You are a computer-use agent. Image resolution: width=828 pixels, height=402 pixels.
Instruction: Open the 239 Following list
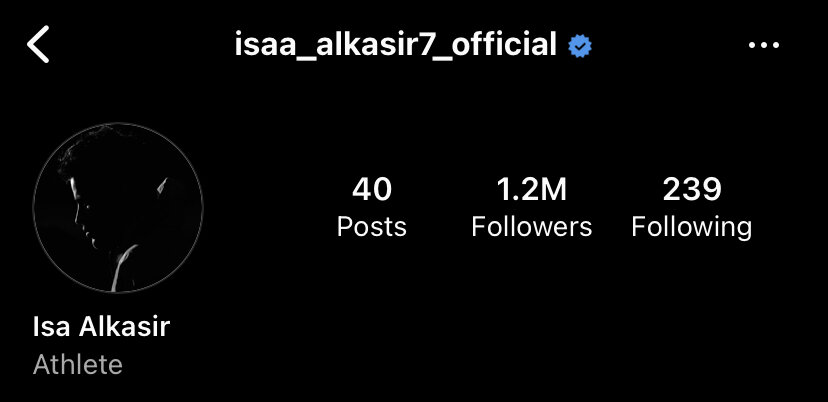click(691, 207)
